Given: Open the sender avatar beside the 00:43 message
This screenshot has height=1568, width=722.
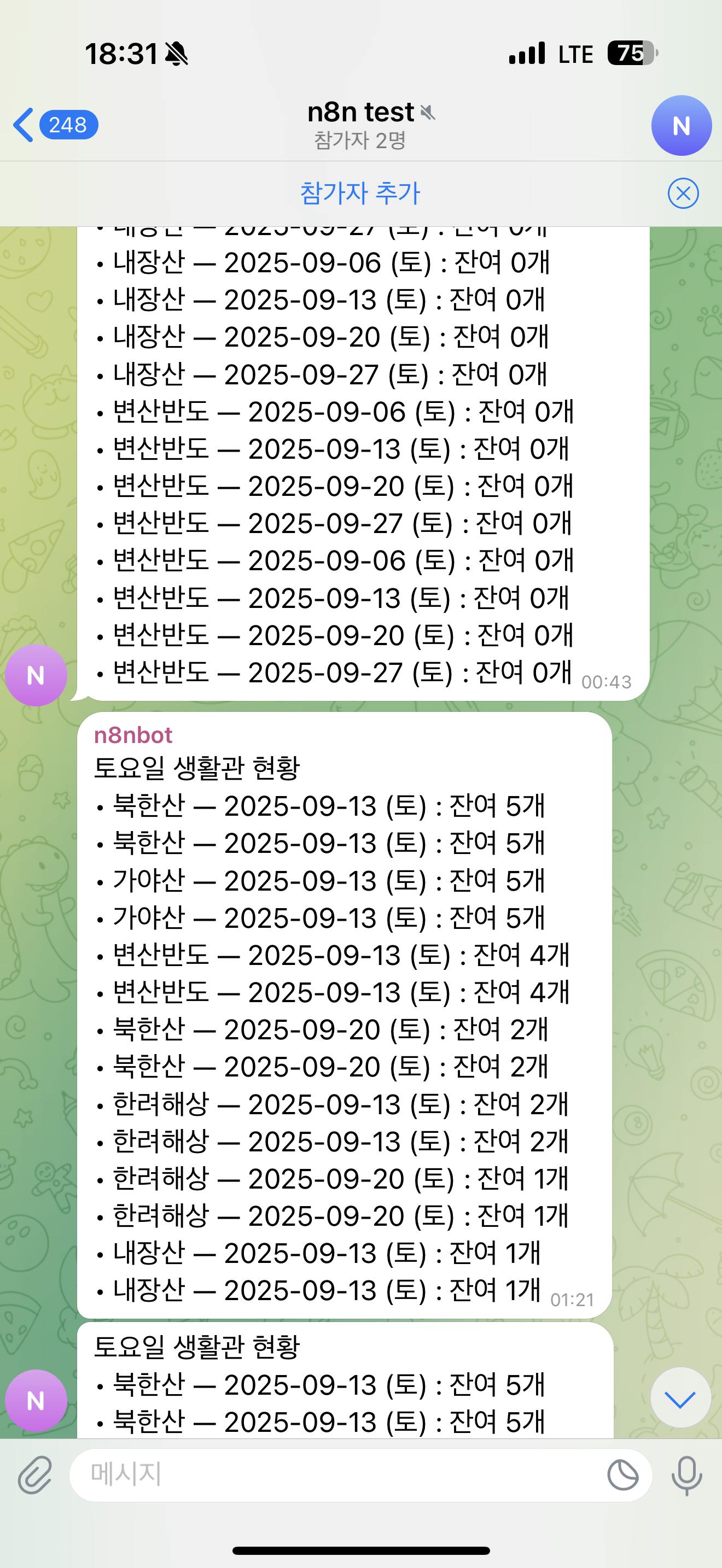Looking at the screenshot, I should pyautogui.click(x=36, y=675).
